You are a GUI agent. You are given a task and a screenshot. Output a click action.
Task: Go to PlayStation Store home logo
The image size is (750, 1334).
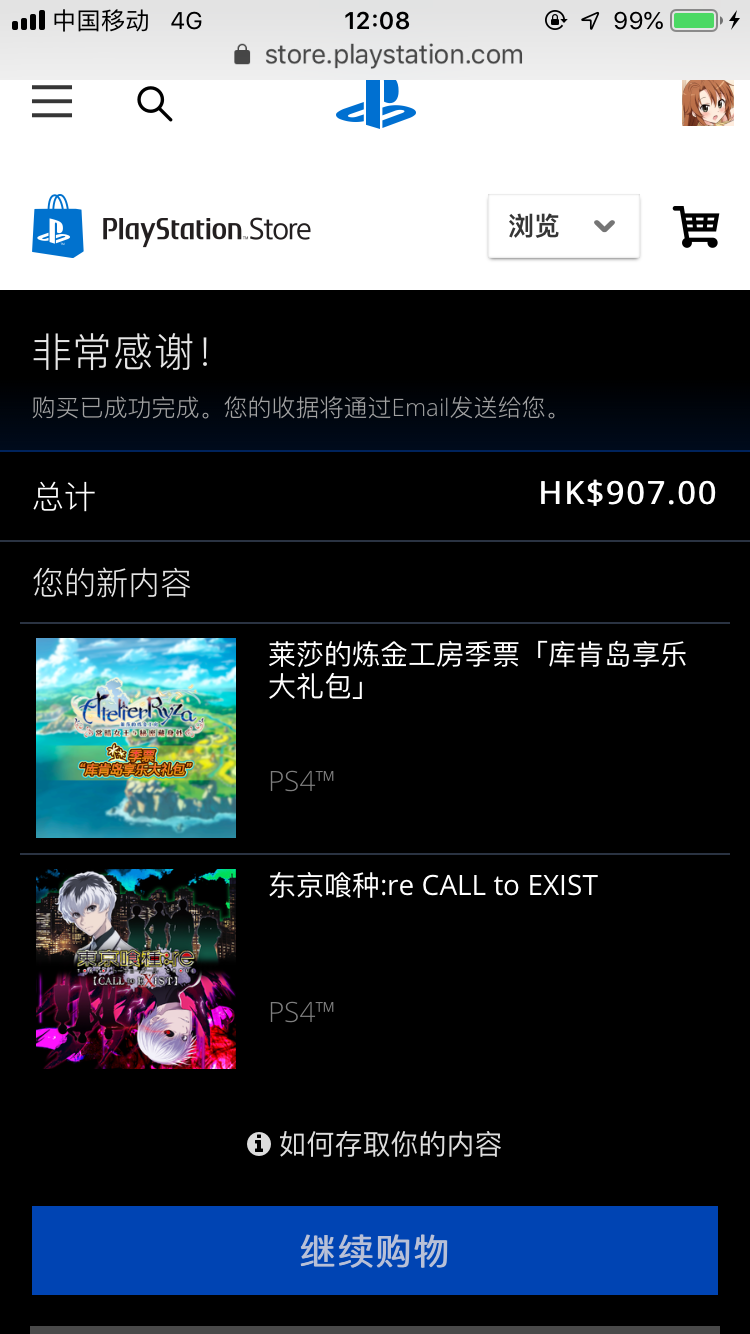click(x=171, y=227)
